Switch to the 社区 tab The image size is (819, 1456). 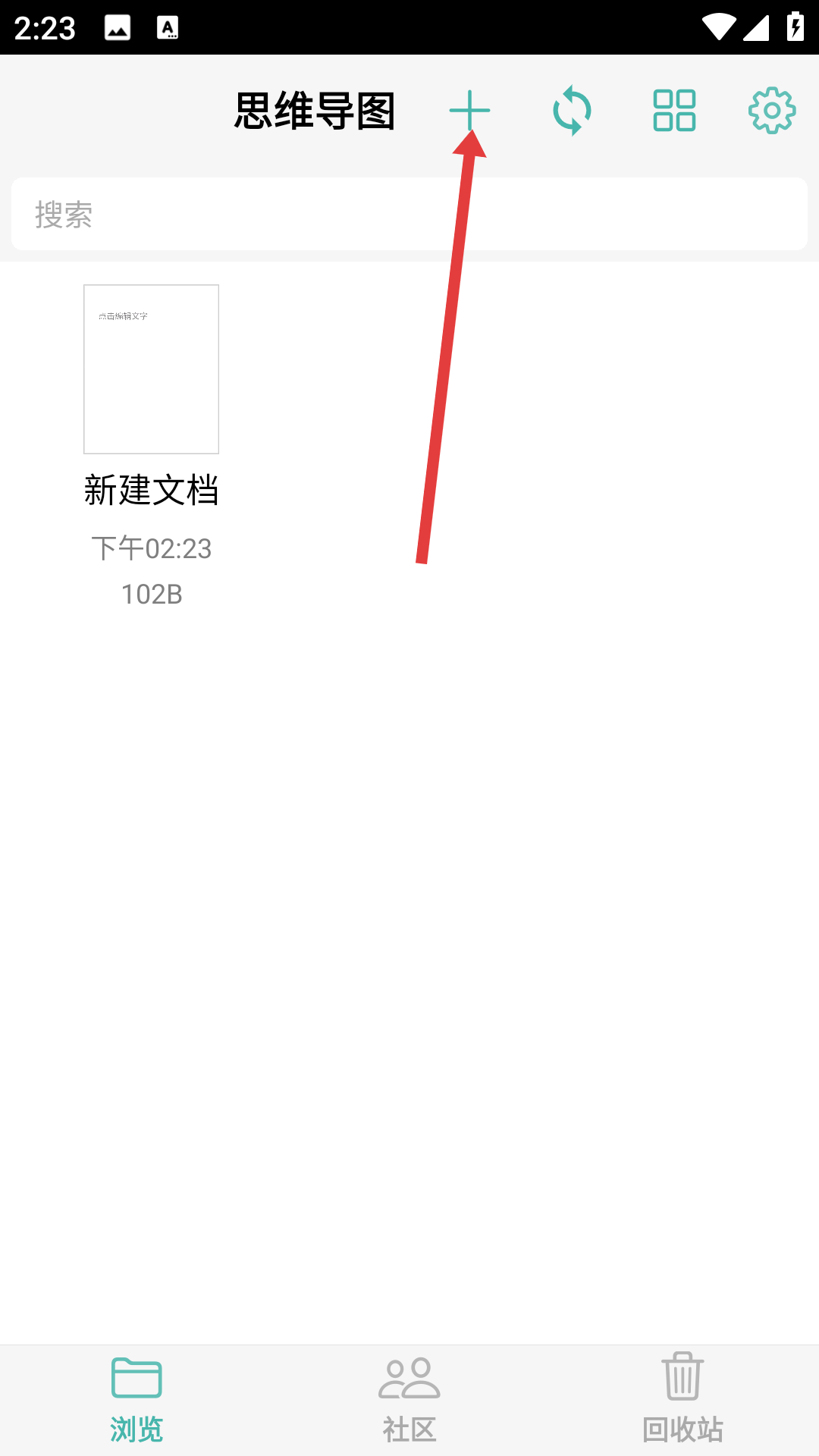[409, 1400]
